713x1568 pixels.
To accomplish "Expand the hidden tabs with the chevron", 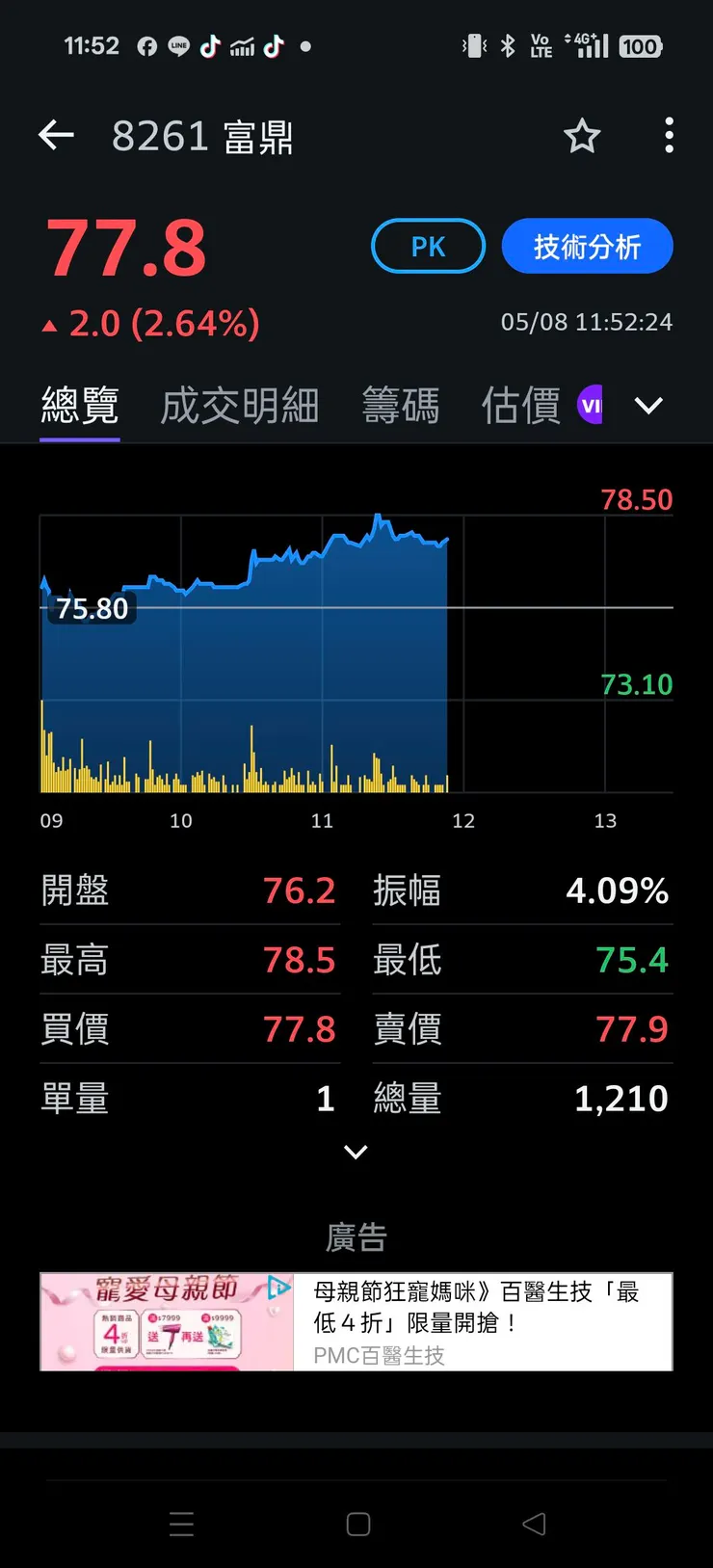I will click(x=647, y=406).
